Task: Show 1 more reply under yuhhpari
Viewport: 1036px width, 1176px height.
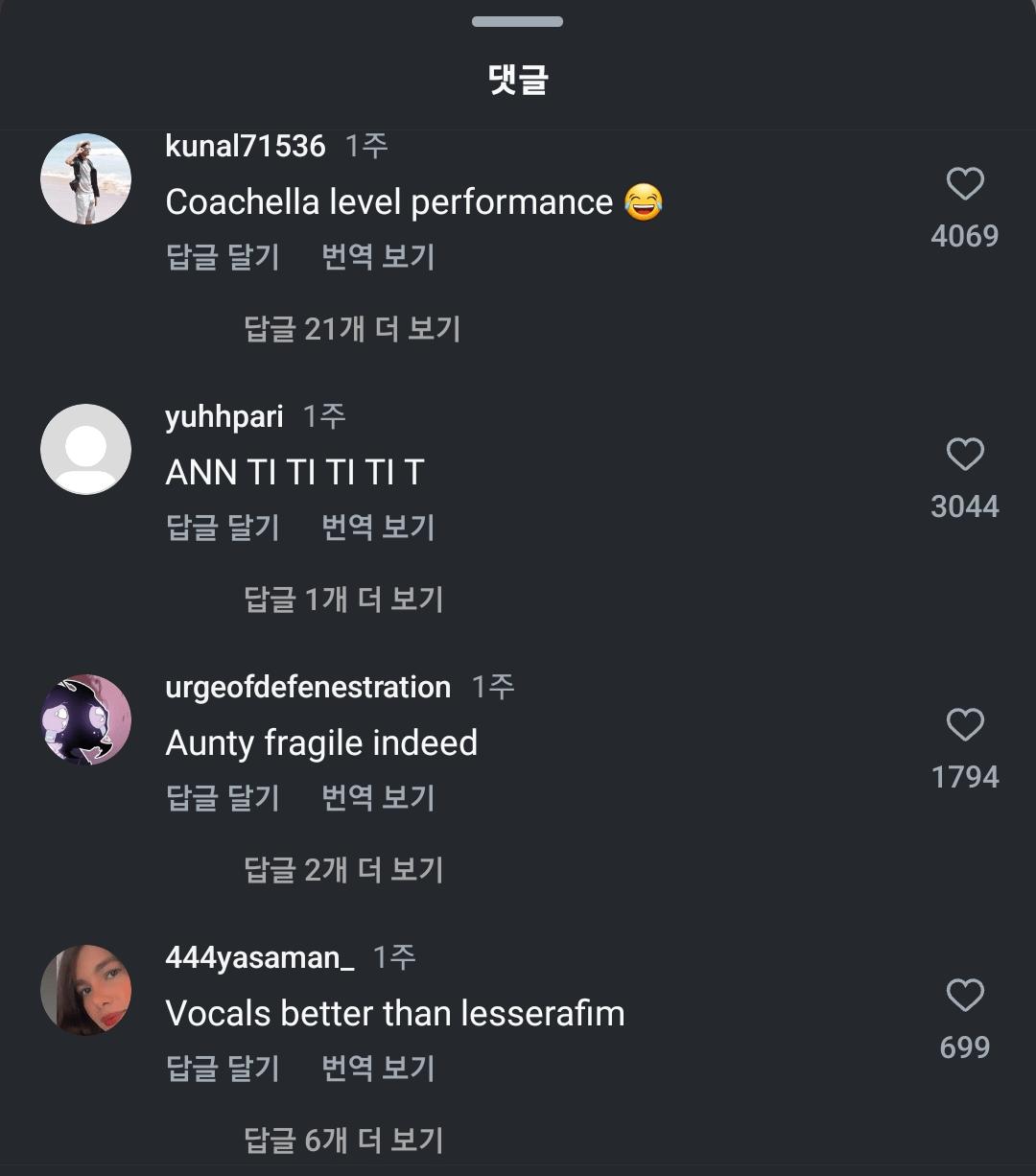Action: tap(343, 600)
